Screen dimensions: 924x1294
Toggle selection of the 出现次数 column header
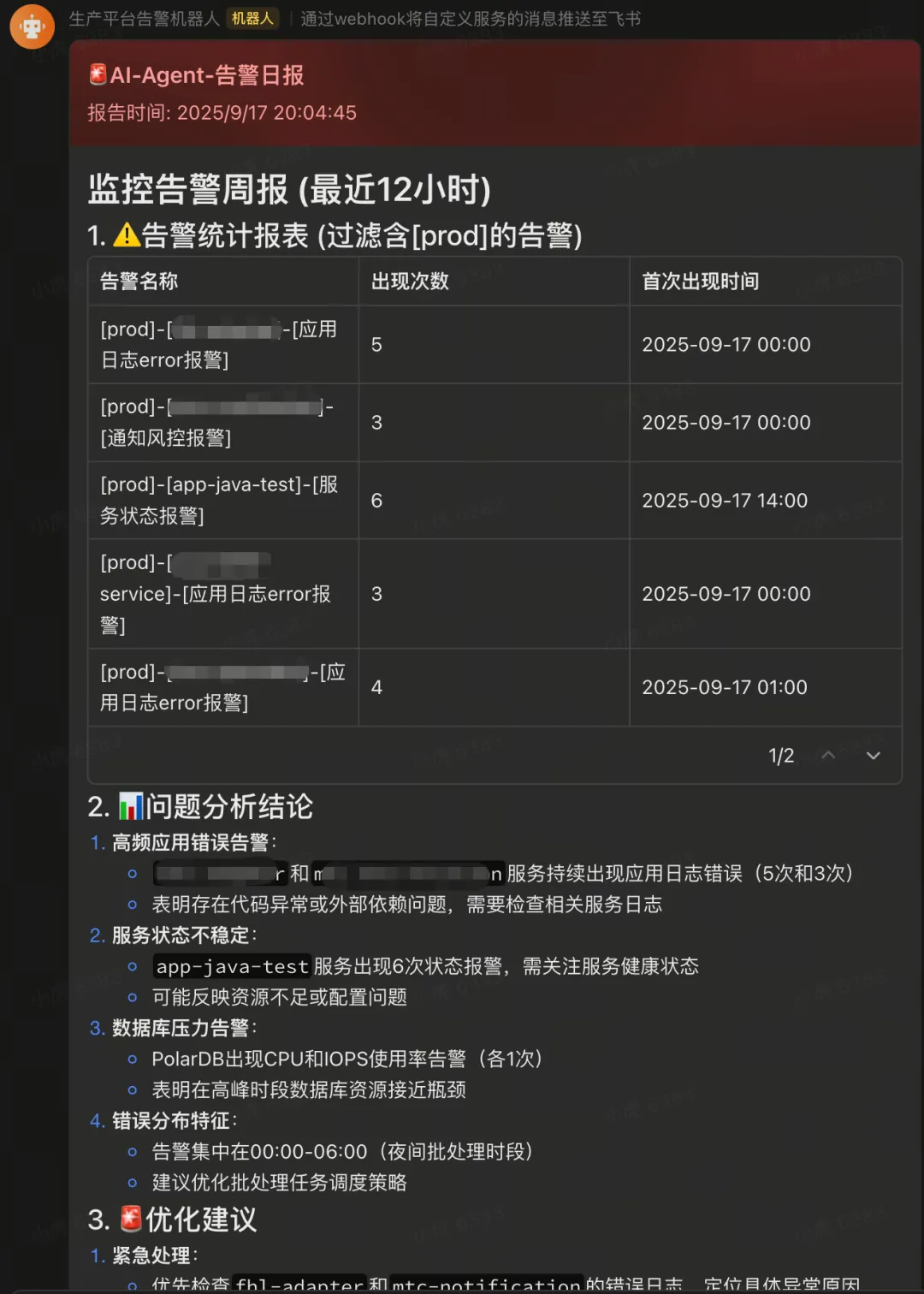409,281
